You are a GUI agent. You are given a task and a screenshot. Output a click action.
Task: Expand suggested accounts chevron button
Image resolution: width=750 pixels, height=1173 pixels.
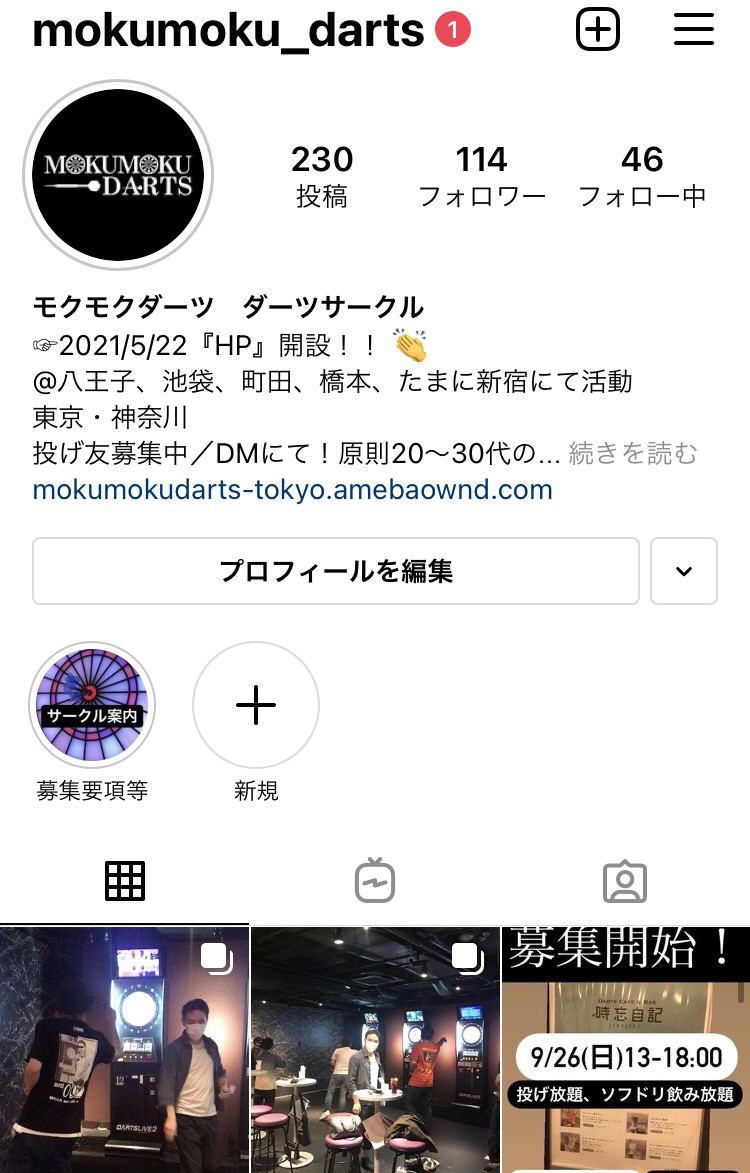tap(684, 571)
